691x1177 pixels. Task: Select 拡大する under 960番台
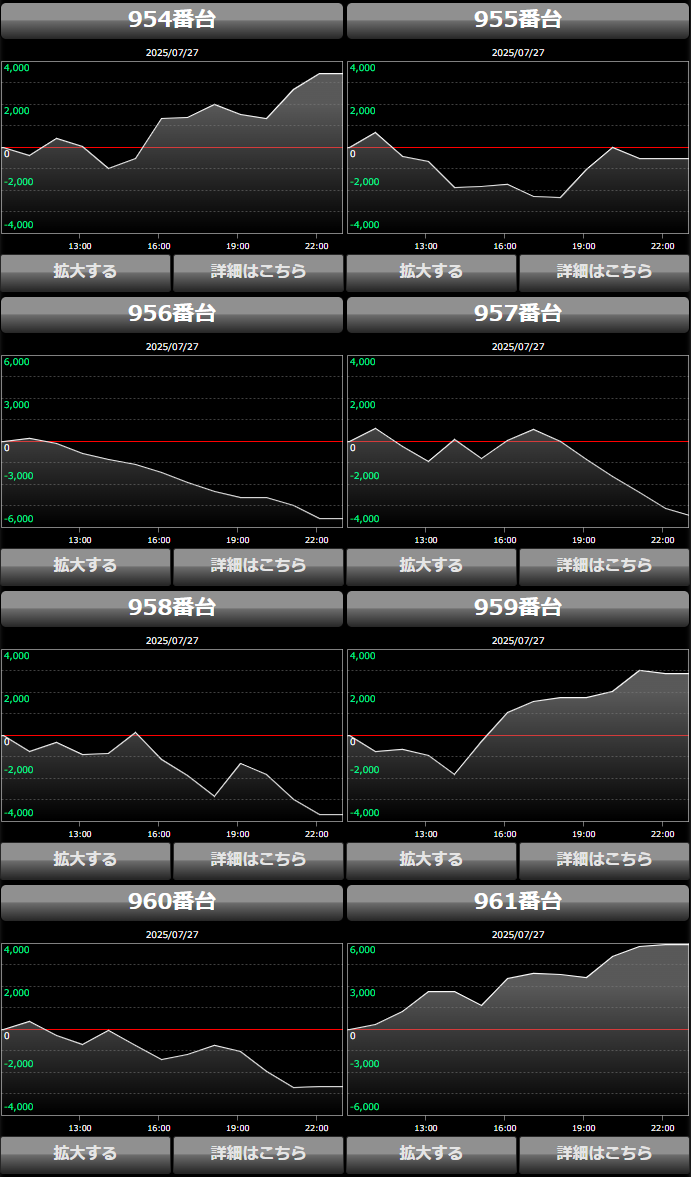(x=86, y=1153)
